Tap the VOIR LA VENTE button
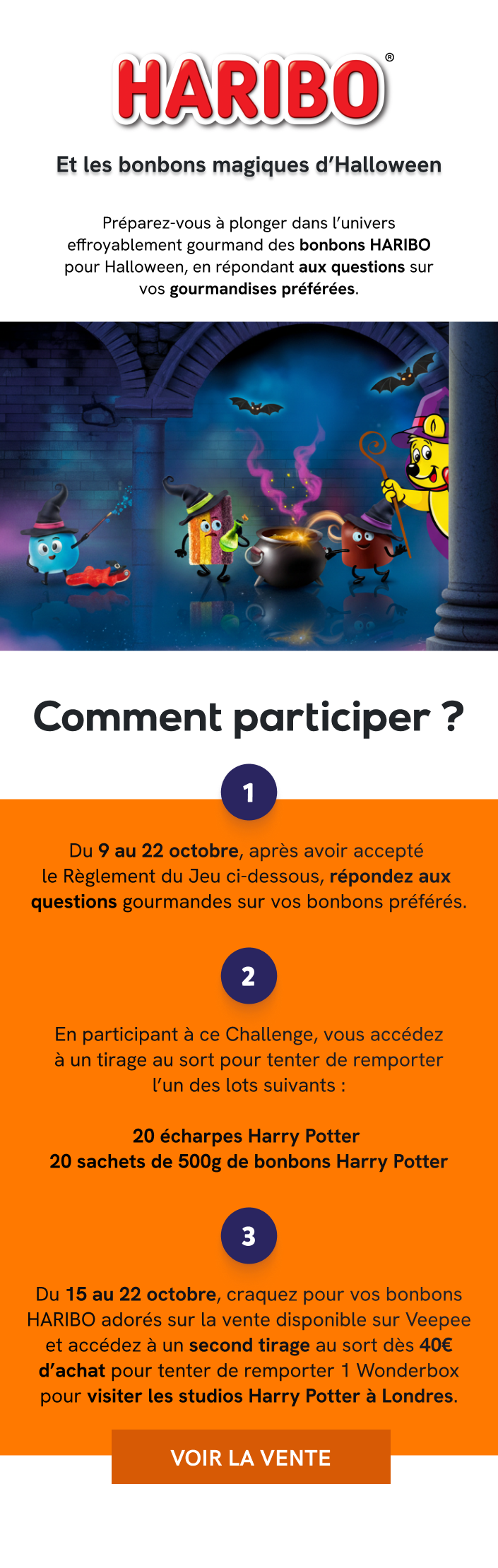This screenshot has height=1568, width=498. [x=251, y=1457]
